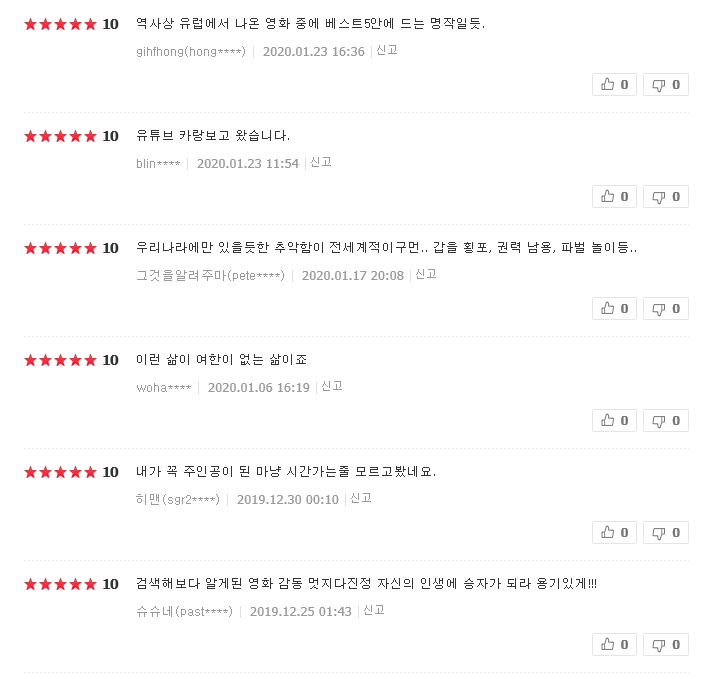This screenshot has width=713, height=679.
Task: Dislike the review by 히맨
Action: [666, 533]
